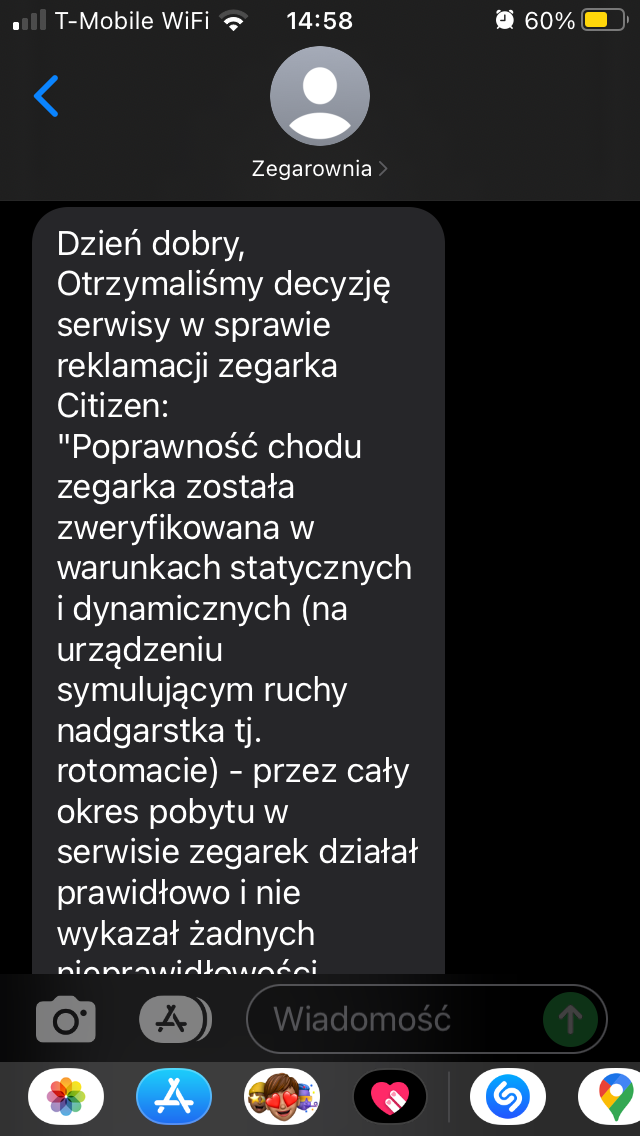640x1136 pixels.
Task: Open the camera to attach a photo
Action: coord(66,1019)
